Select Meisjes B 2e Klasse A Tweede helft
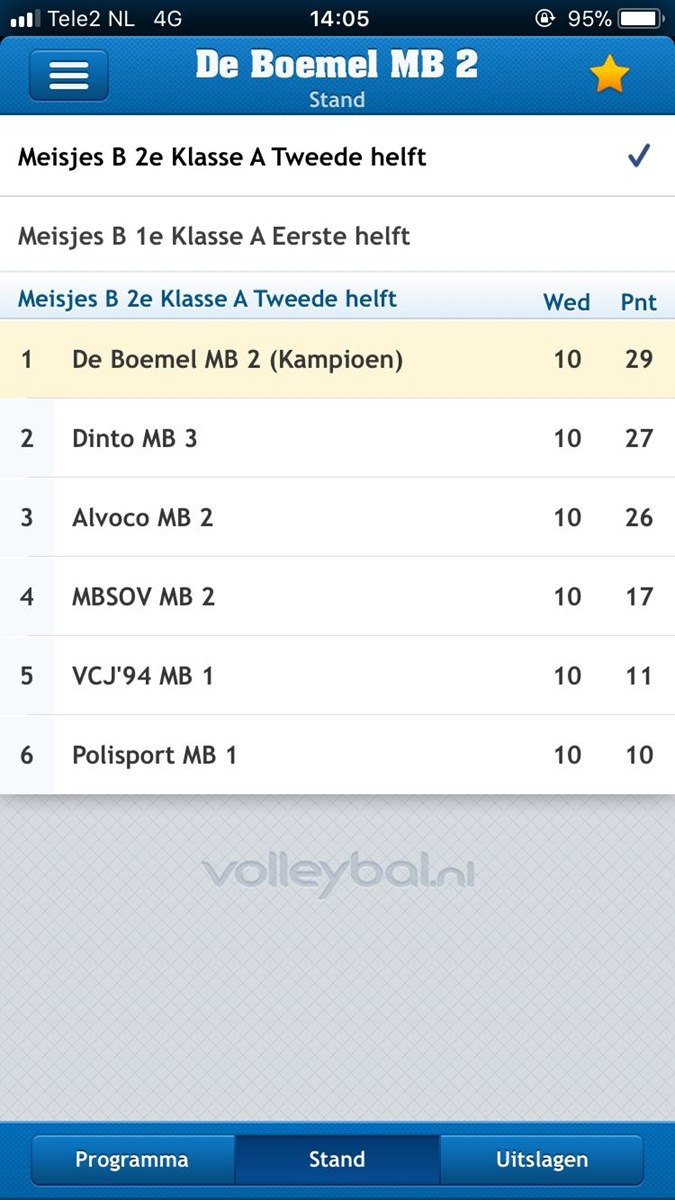The height and width of the screenshot is (1200, 675). pyautogui.click(x=337, y=157)
